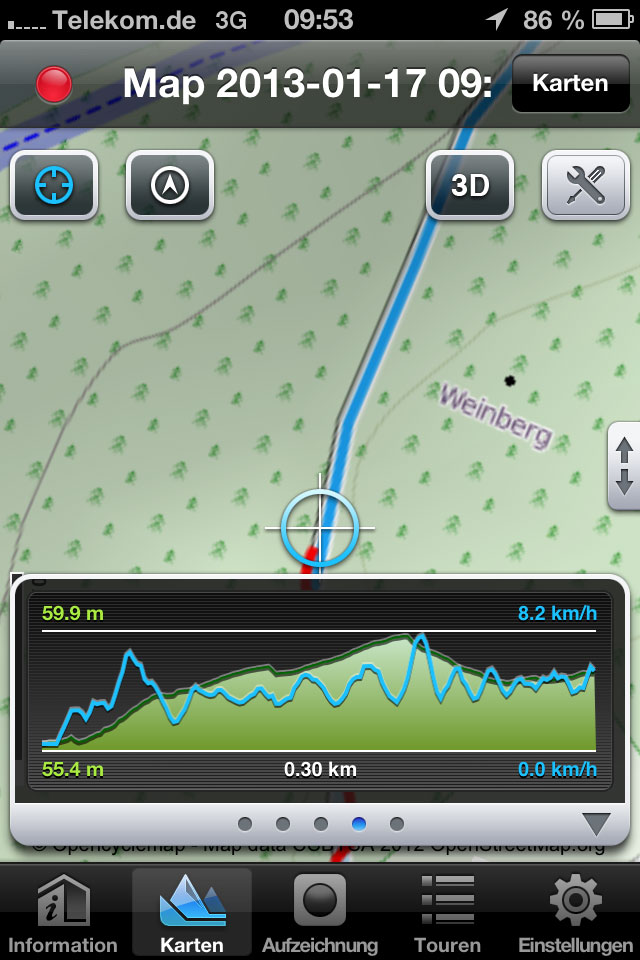Center map on current location
Screen dimensions: 640x960
(x=54, y=185)
